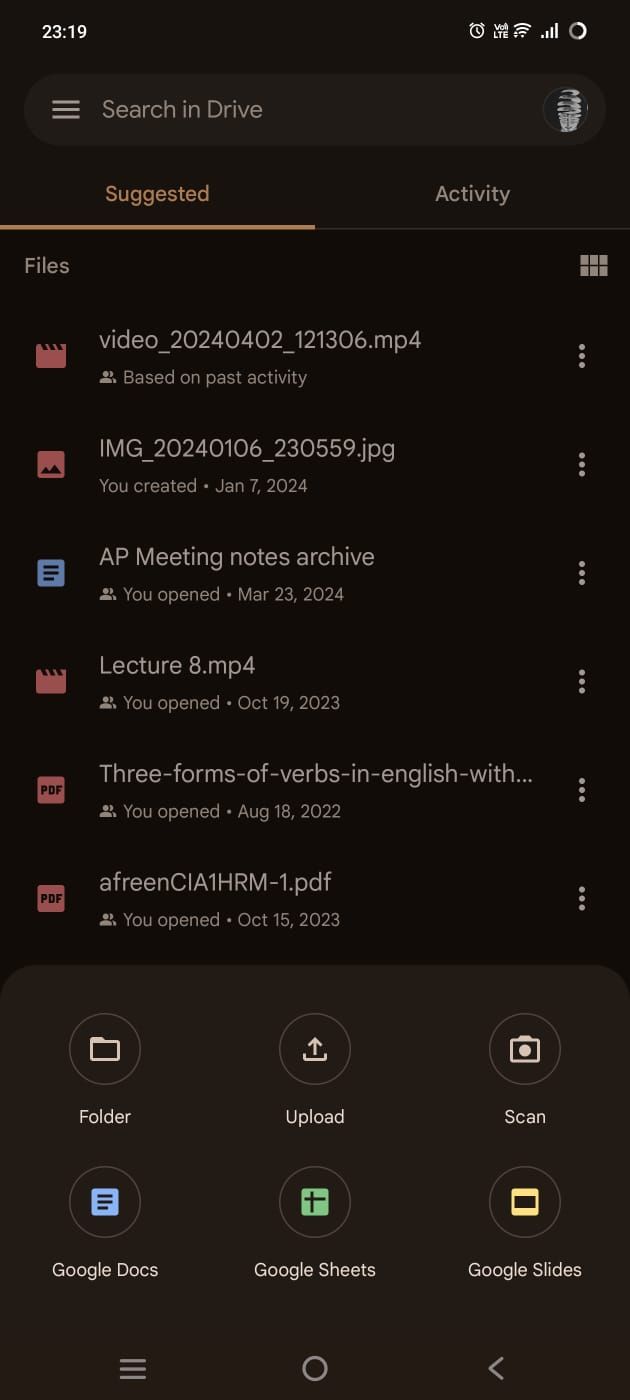Create a new Google Sheets spreadsheet
The width and height of the screenshot is (630, 1400).
[315, 1201]
